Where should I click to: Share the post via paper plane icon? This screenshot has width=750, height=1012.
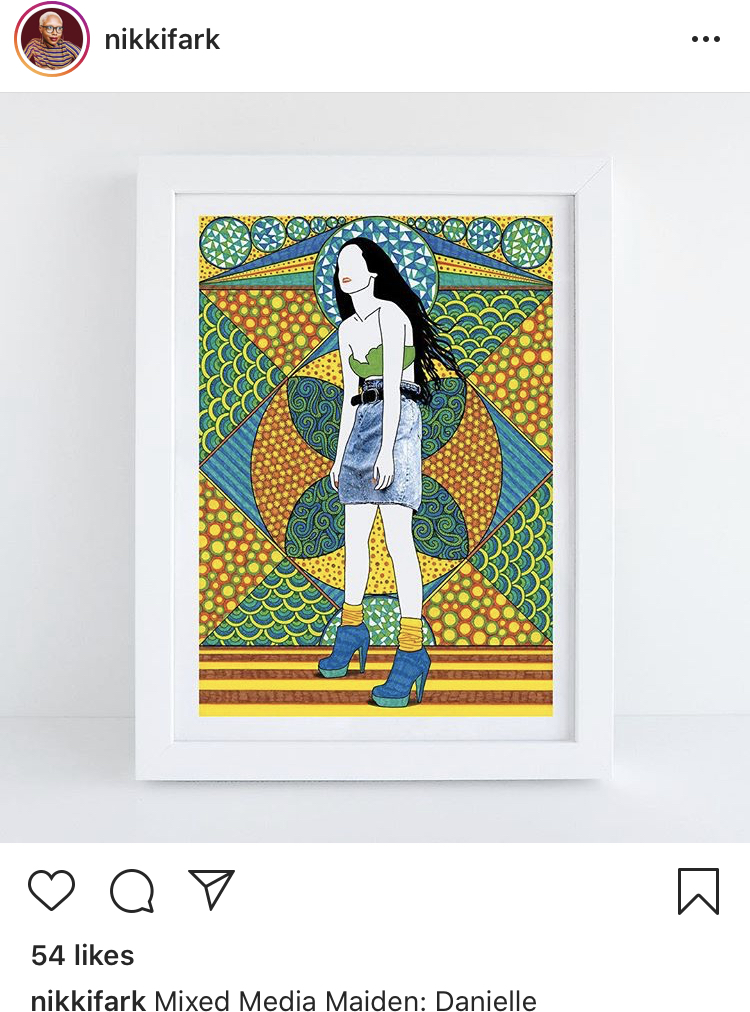pos(212,889)
